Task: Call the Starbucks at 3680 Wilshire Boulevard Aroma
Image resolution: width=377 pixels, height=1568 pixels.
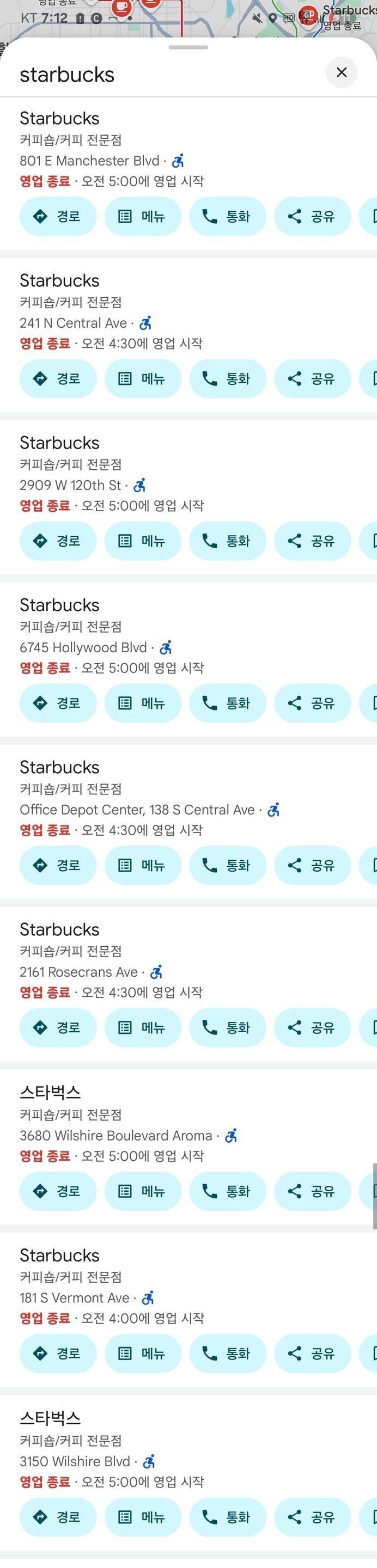Action: [x=227, y=1191]
